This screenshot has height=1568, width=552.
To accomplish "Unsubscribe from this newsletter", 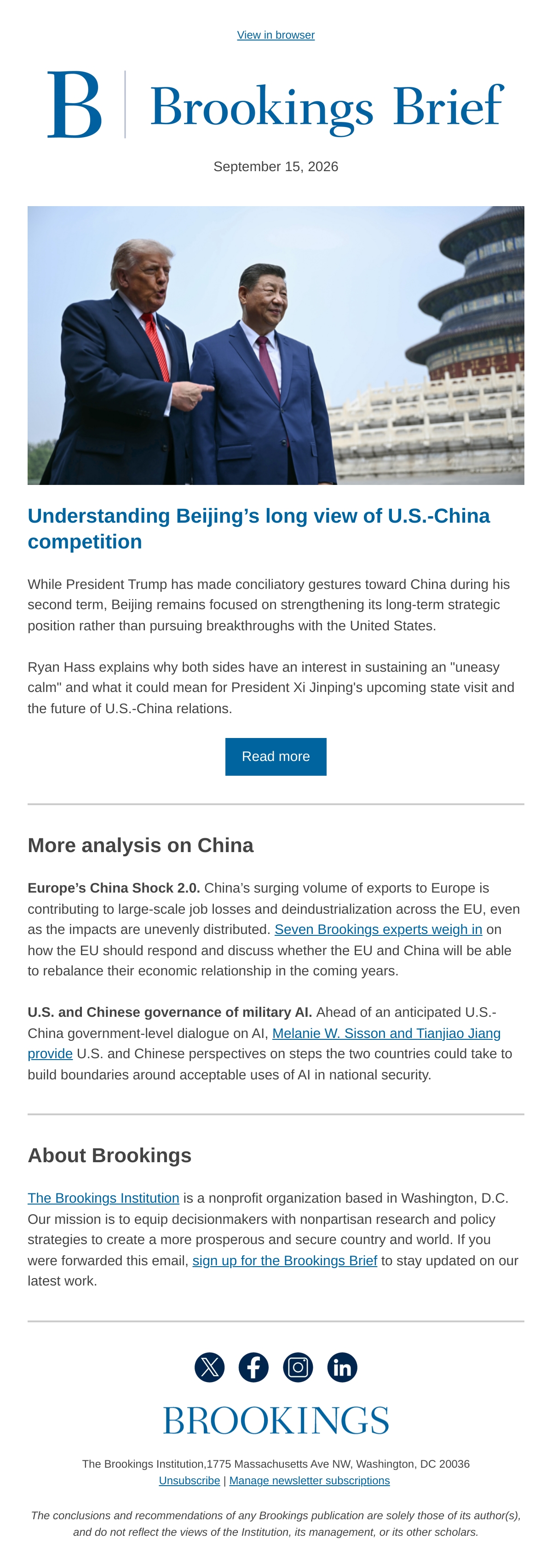I will 189,1480.
